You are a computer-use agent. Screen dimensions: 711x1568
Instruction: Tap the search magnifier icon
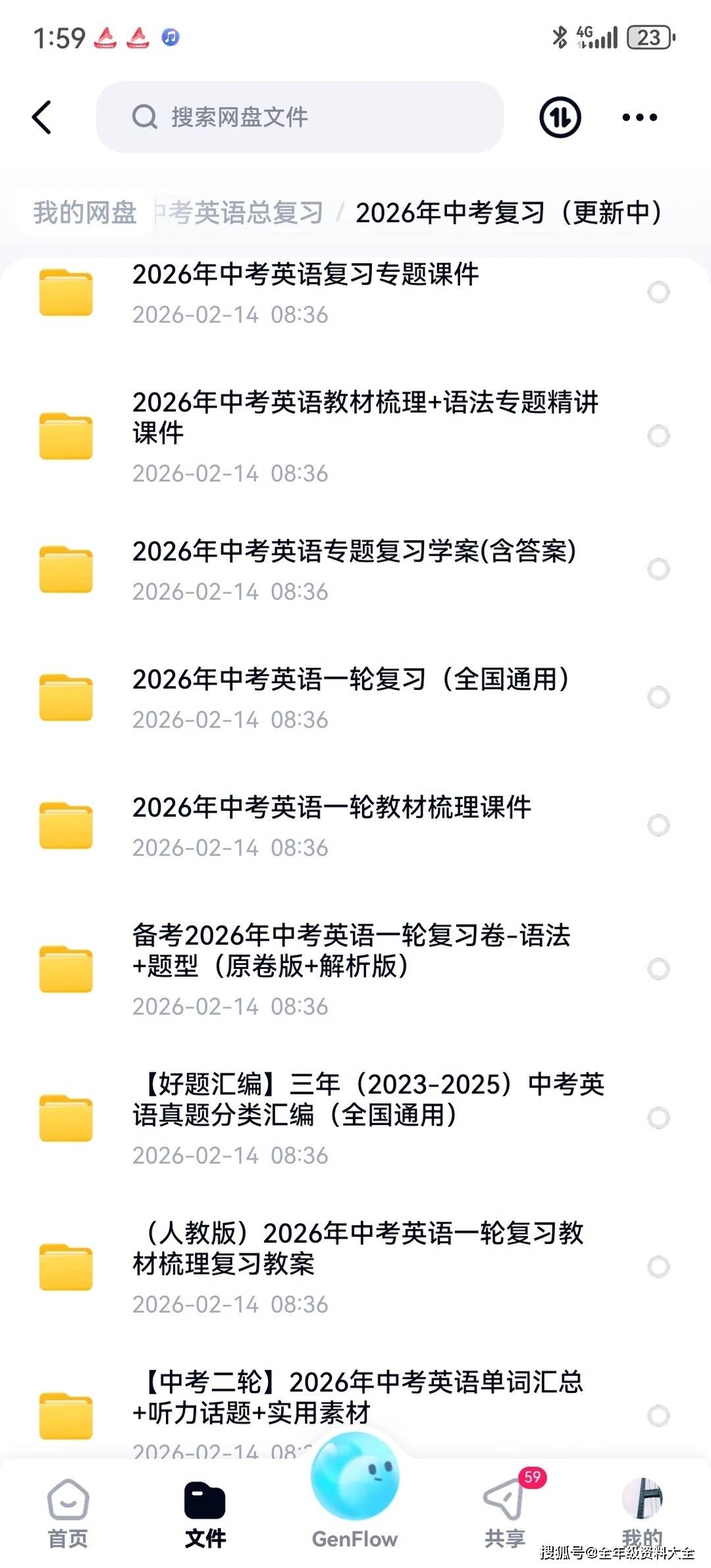point(144,117)
